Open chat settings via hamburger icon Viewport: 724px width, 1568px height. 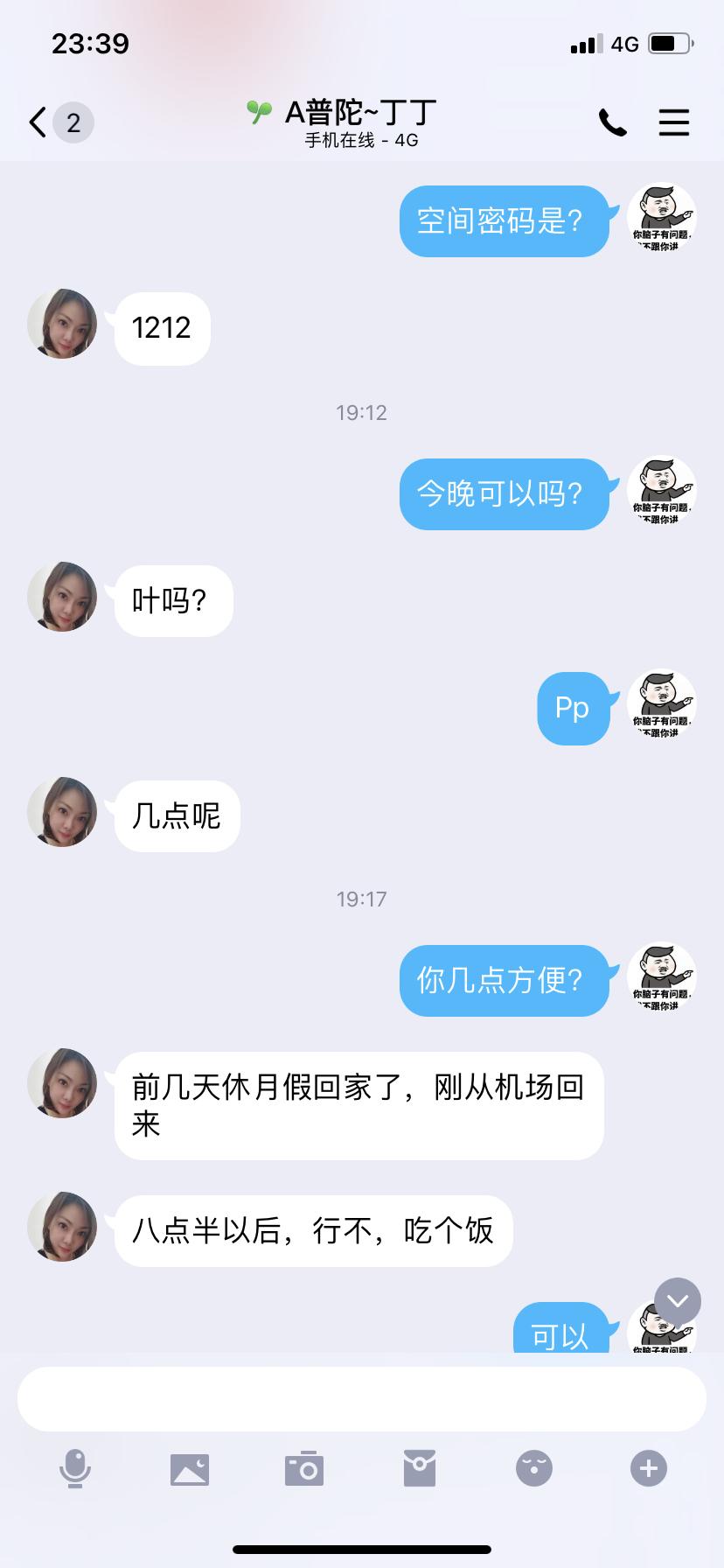click(674, 122)
